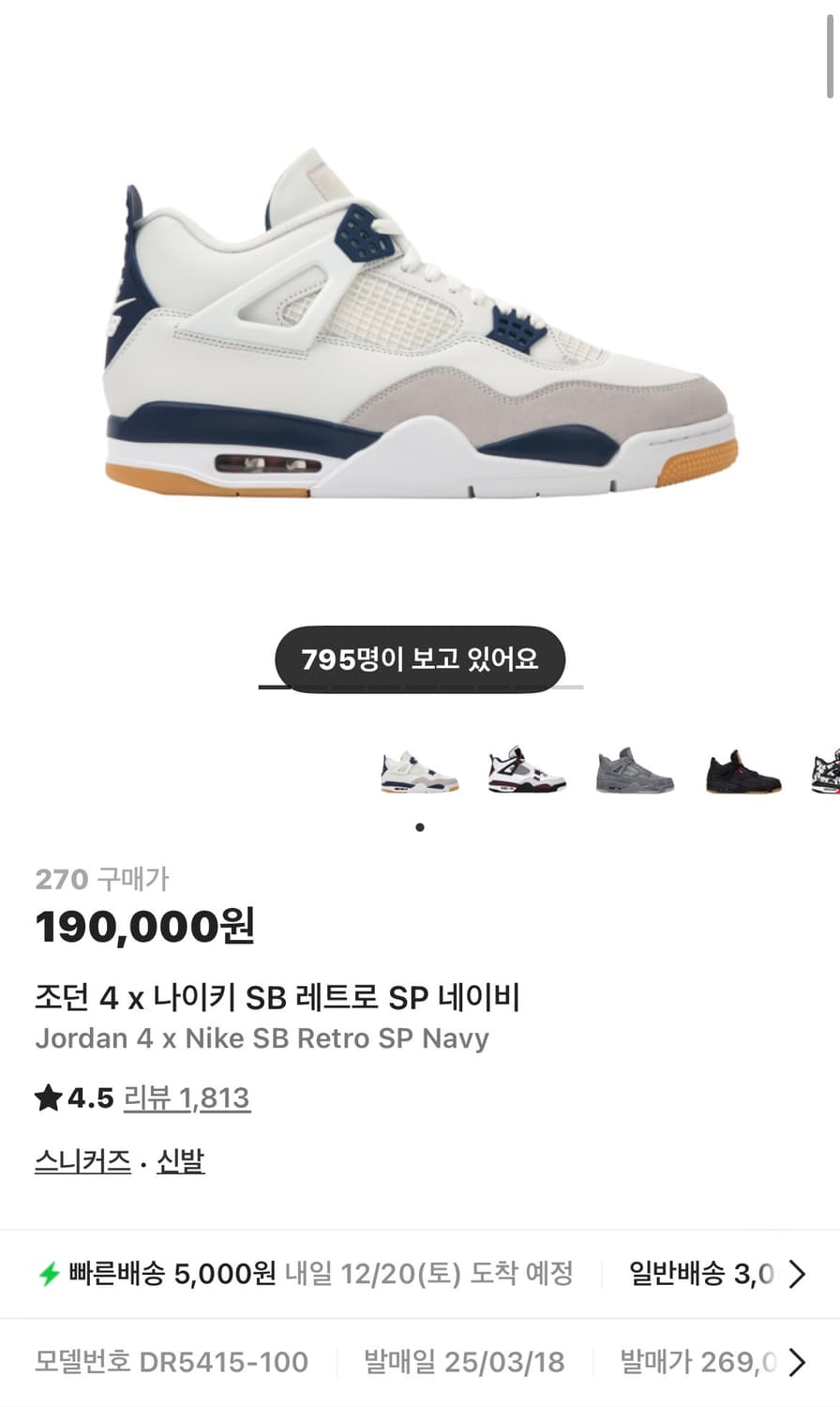Click the carousel page indicator dot
The height and width of the screenshot is (1407, 840).
(421, 827)
